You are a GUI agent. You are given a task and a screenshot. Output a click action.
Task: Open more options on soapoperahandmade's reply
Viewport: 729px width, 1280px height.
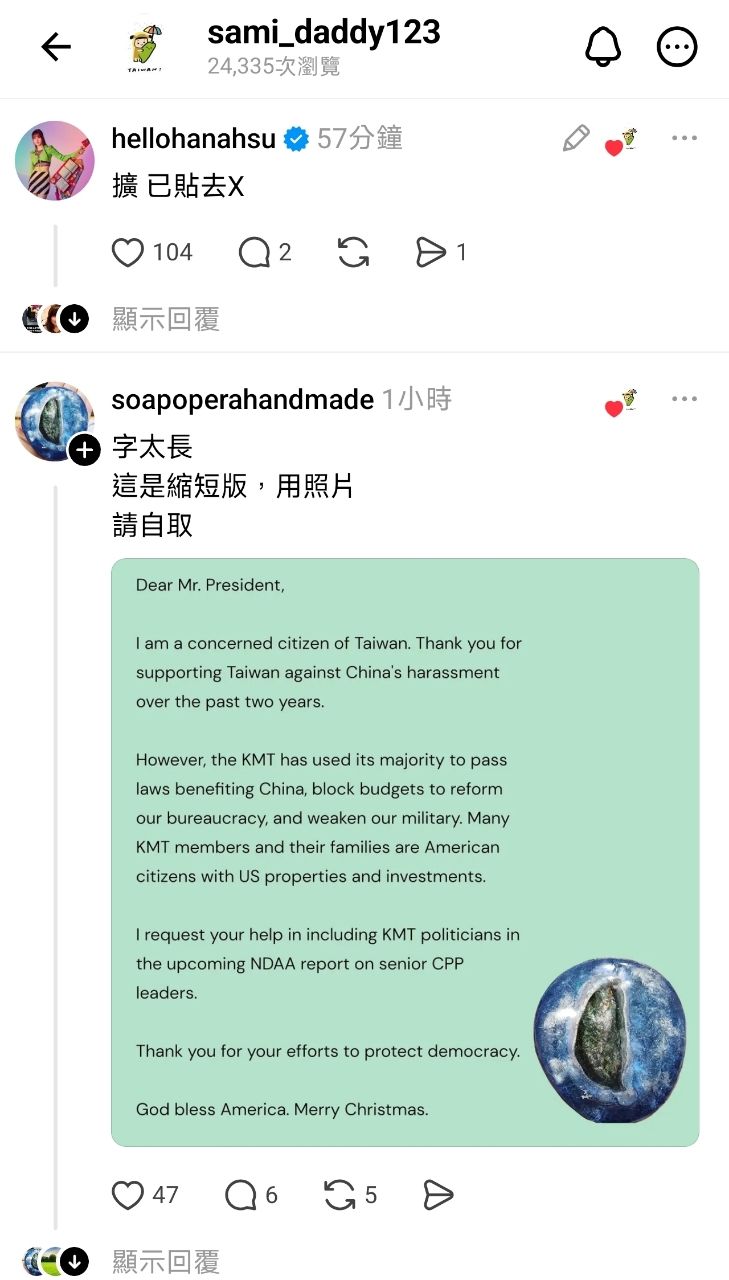click(x=684, y=399)
